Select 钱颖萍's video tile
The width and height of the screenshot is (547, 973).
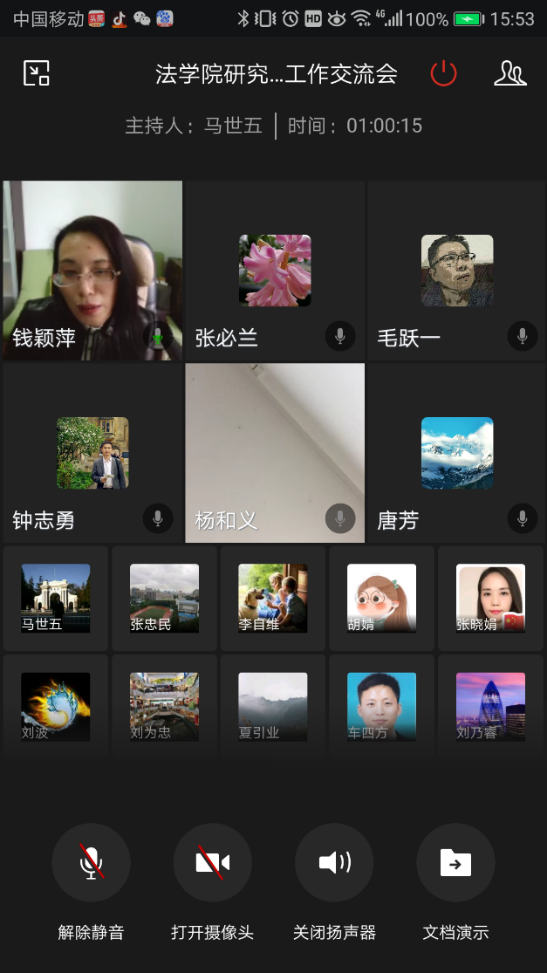click(x=93, y=271)
